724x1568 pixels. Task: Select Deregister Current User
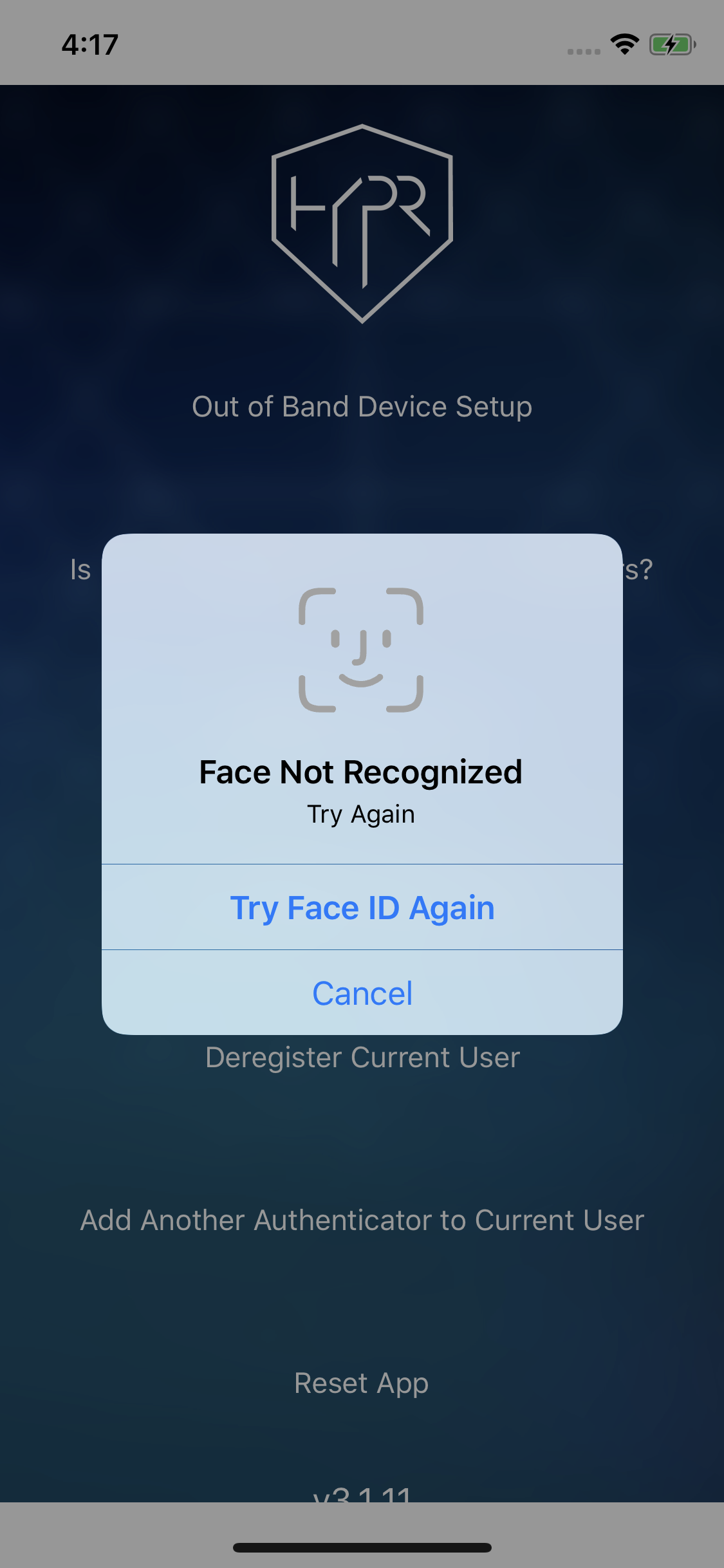[362, 1058]
